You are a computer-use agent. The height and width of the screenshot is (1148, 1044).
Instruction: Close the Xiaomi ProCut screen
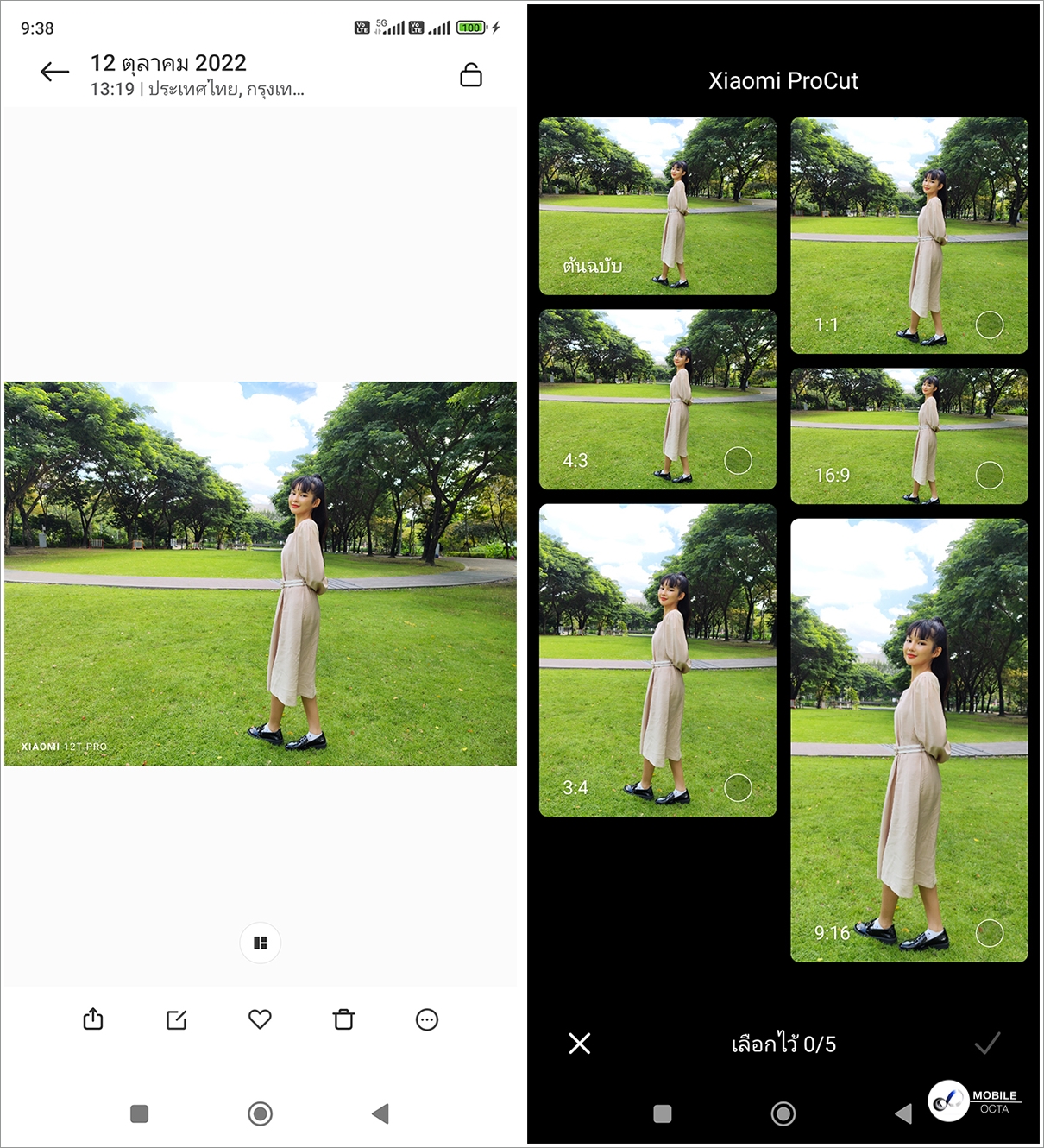tap(580, 1044)
